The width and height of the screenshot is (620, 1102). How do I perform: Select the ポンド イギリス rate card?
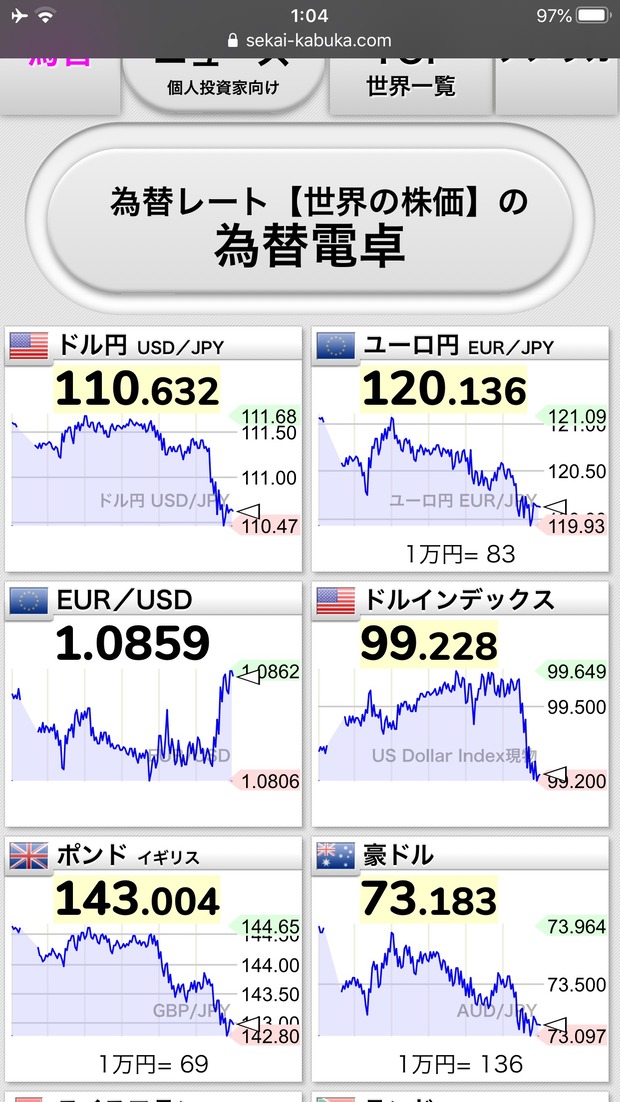[153, 959]
